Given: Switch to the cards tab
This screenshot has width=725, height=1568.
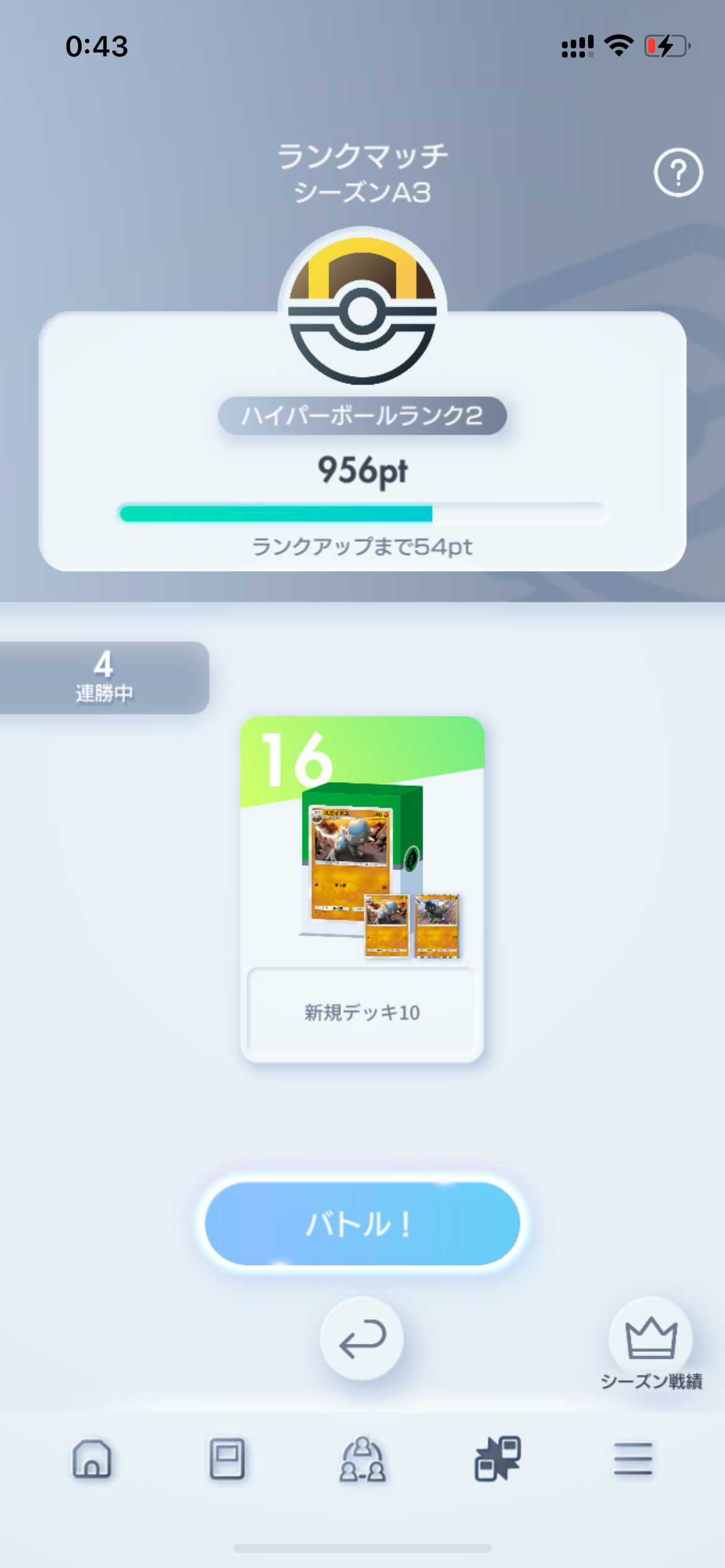Looking at the screenshot, I should tap(227, 1459).
